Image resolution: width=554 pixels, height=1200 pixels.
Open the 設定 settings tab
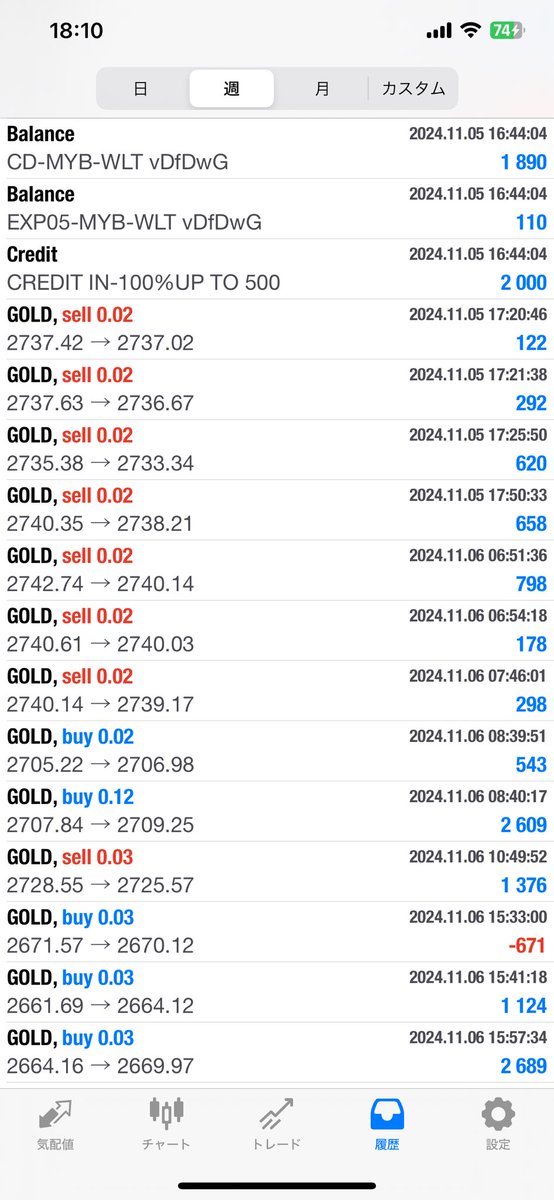[498, 1124]
